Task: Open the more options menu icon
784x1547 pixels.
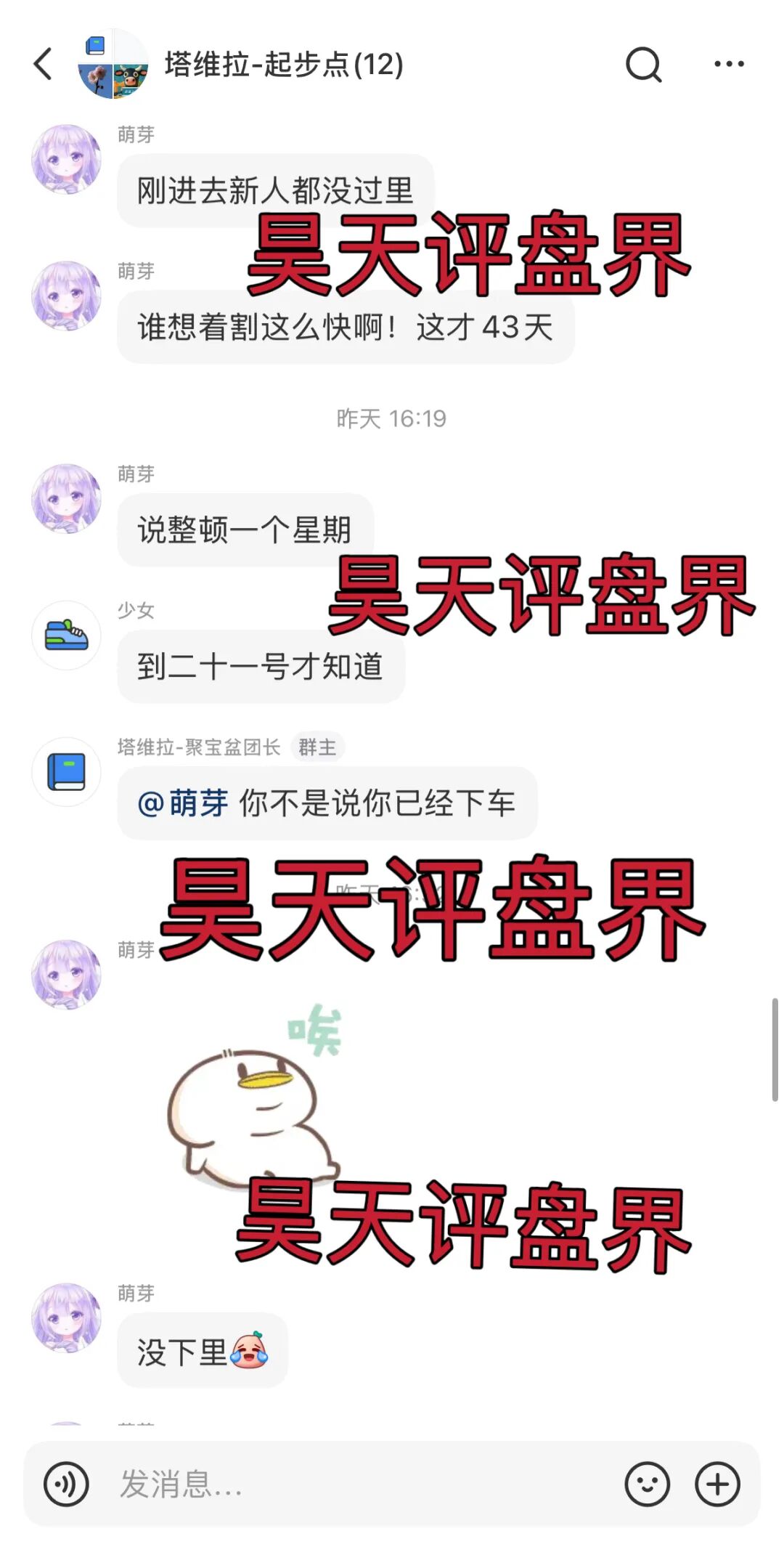Action: click(x=728, y=64)
